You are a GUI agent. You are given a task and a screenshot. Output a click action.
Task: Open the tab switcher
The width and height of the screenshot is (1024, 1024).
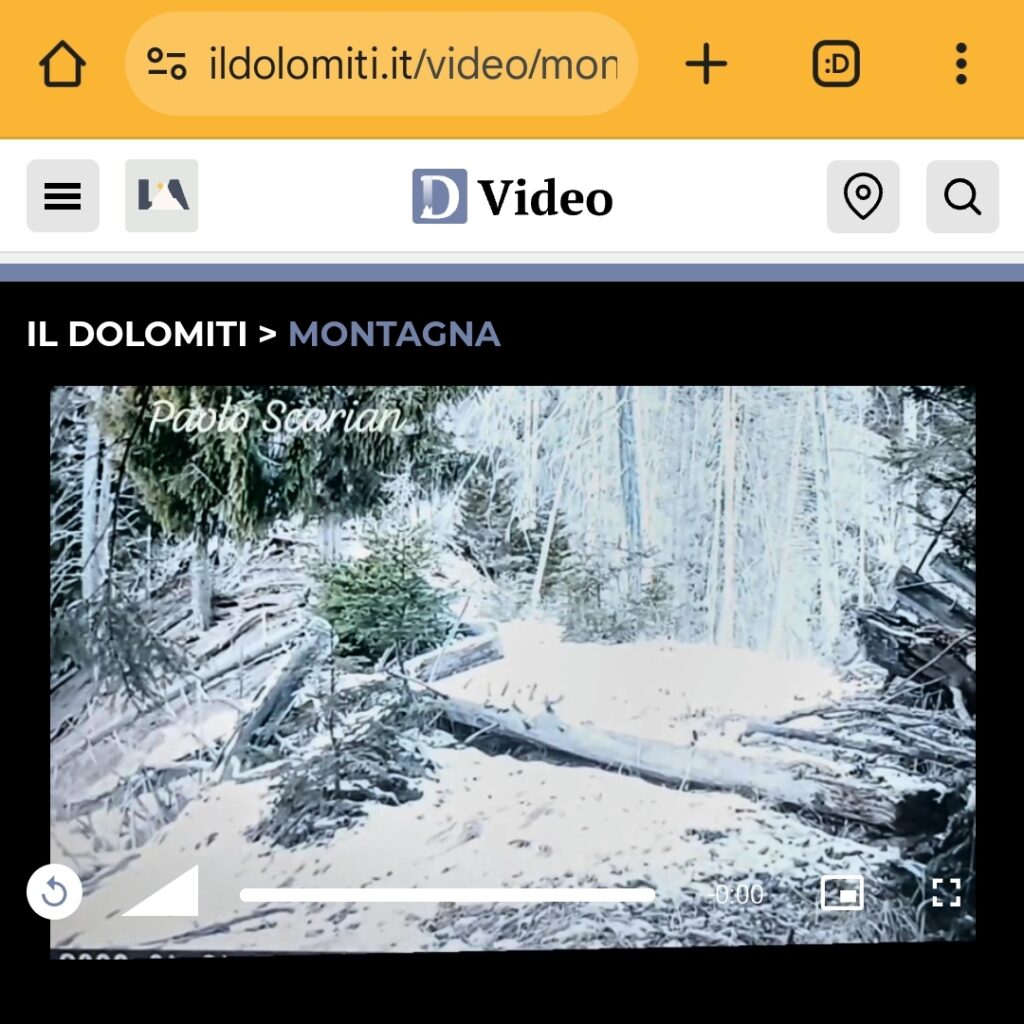pos(836,65)
